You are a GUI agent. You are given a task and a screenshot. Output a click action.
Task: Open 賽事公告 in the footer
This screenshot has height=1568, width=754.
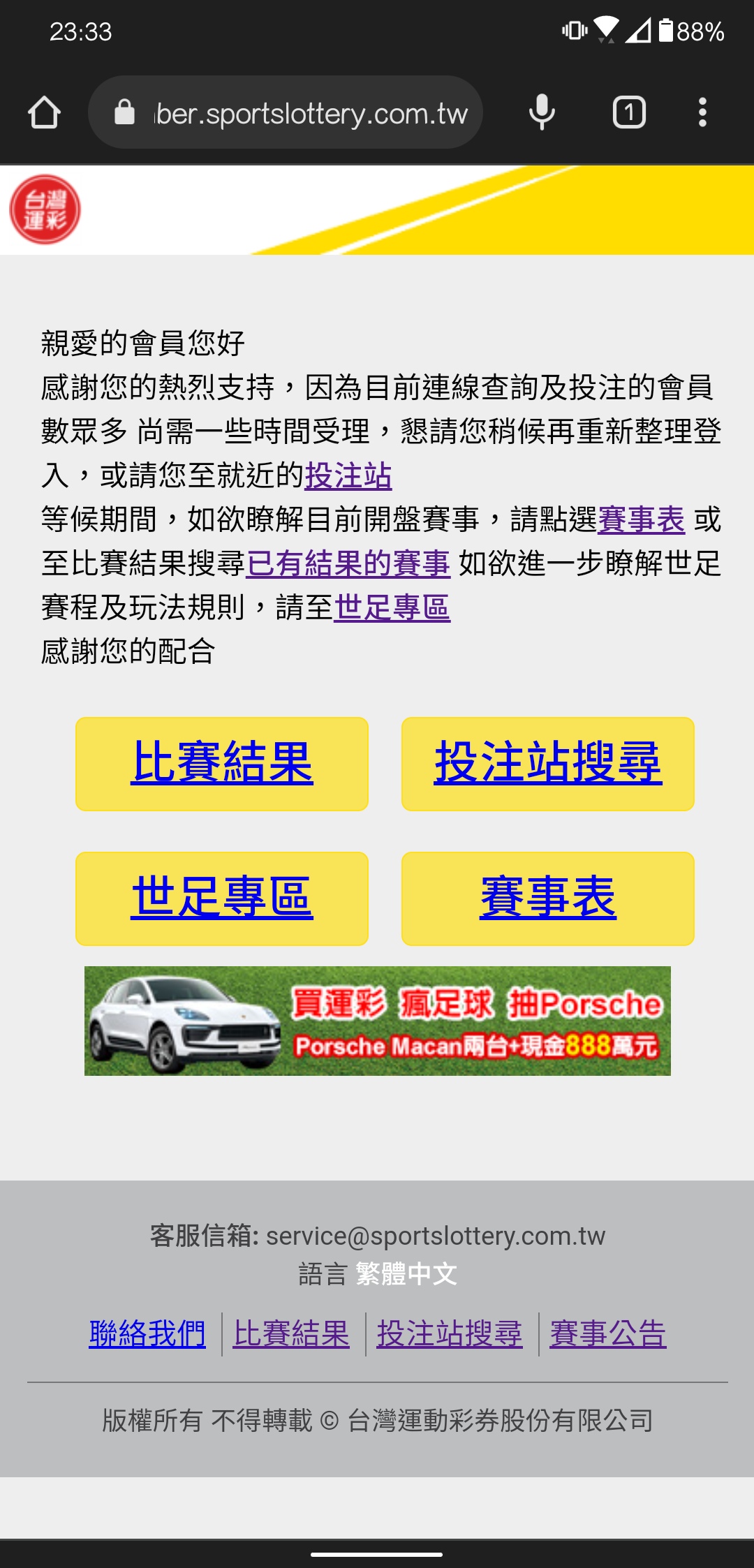(x=607, y=1334)
